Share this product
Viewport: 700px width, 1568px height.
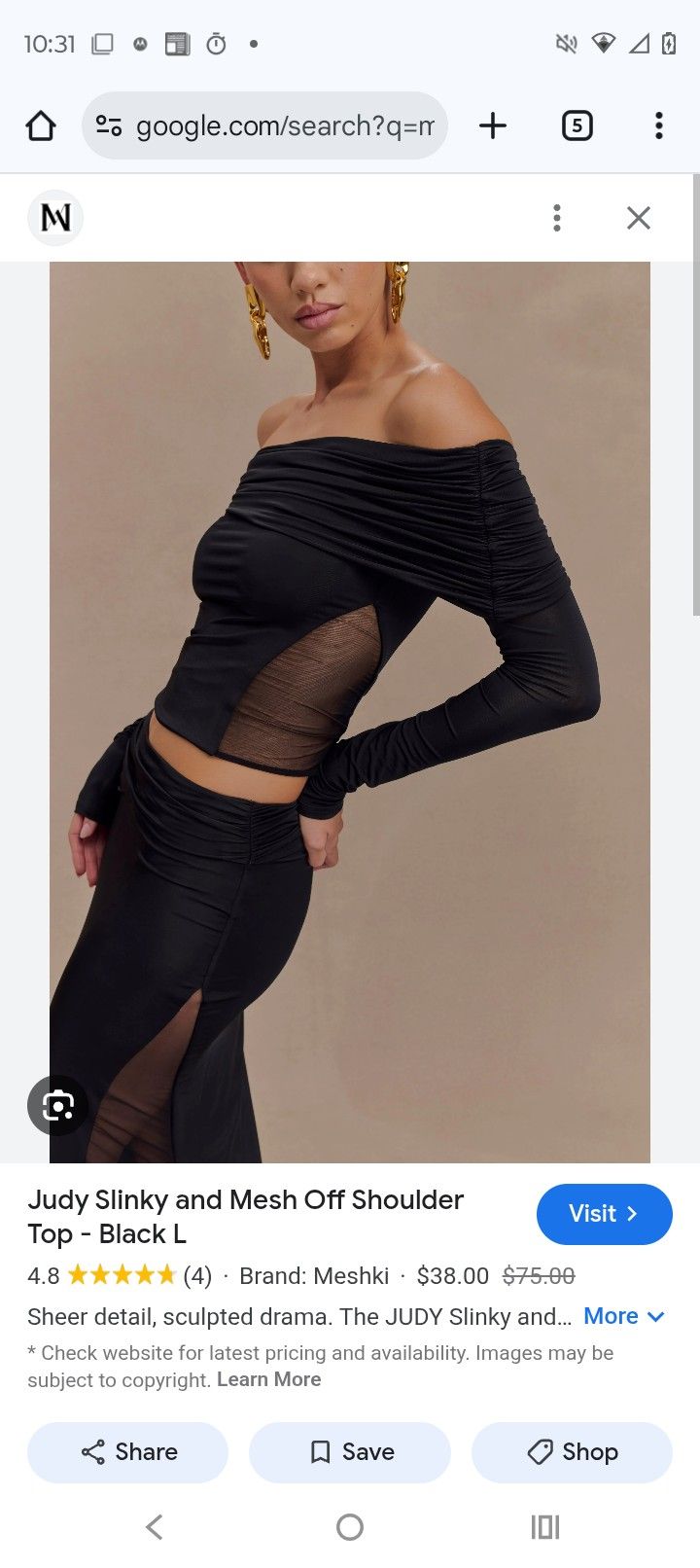(x=128, y=1452)
